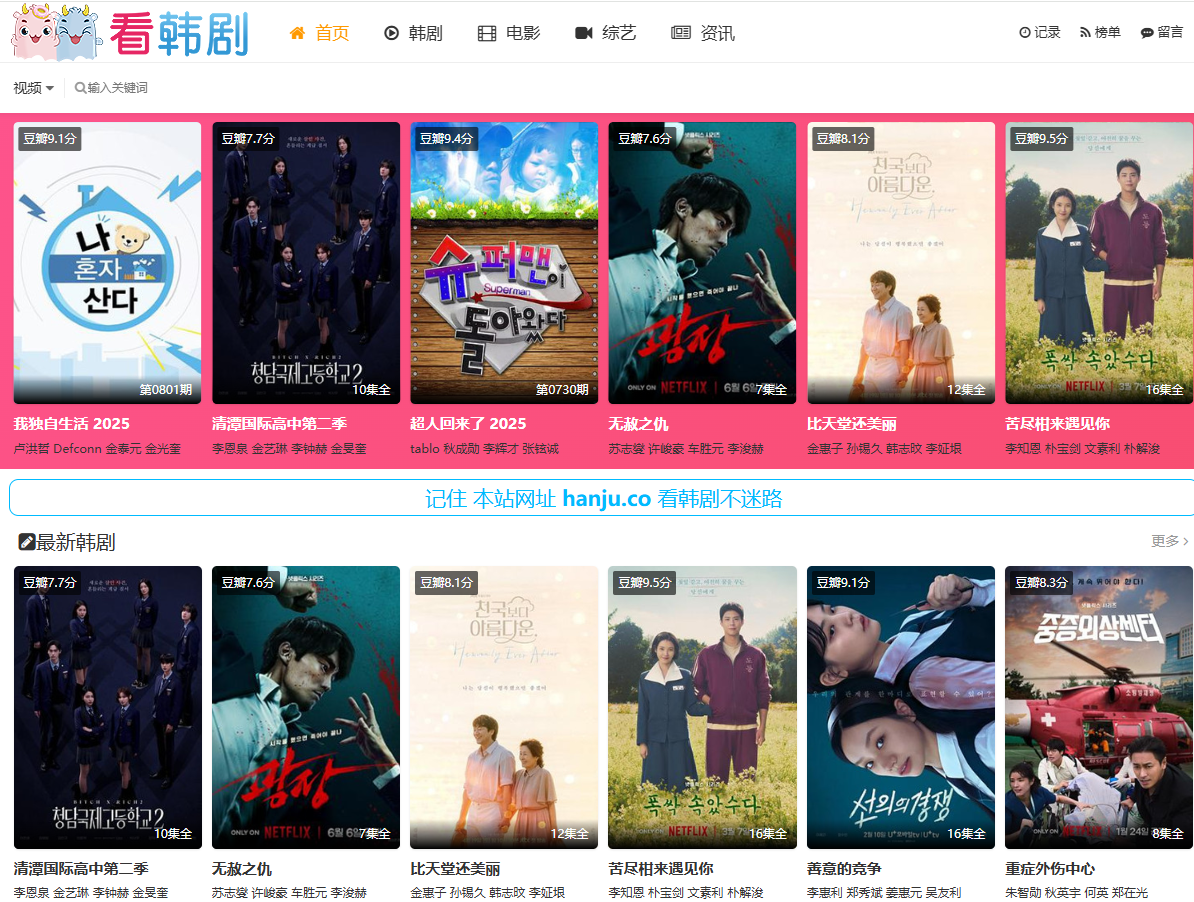Open the 榜单 rankings page
Image resolution: width=1194 pixels, height=902 pixels.
coord(1100,33)
